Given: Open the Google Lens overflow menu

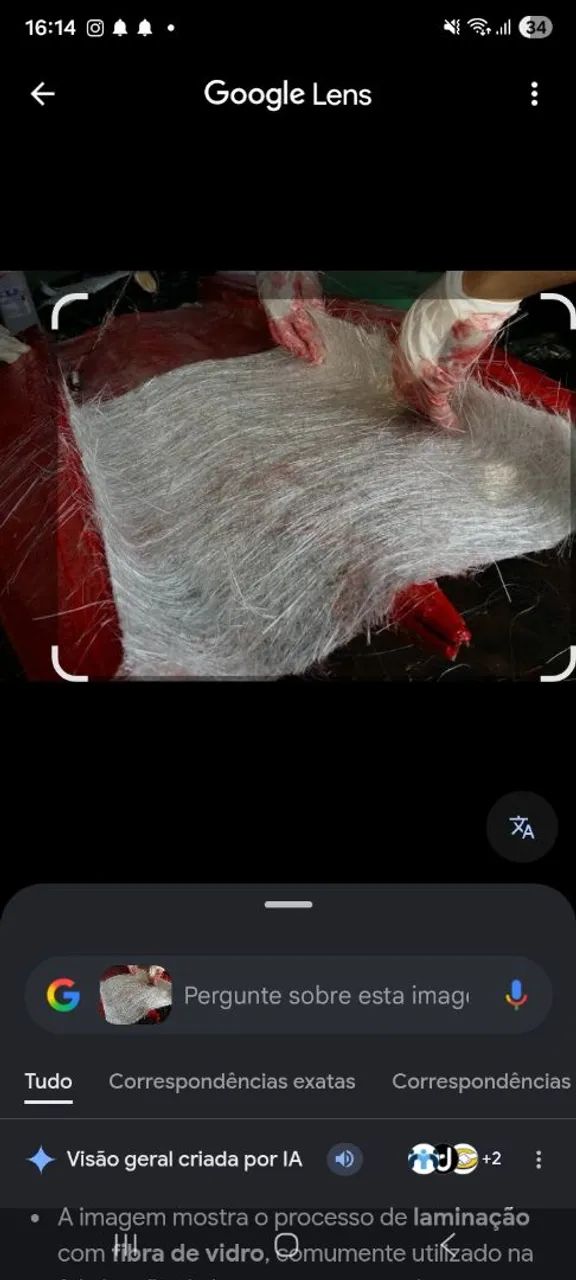Looking at the screenshot, I should pos(534,94).
